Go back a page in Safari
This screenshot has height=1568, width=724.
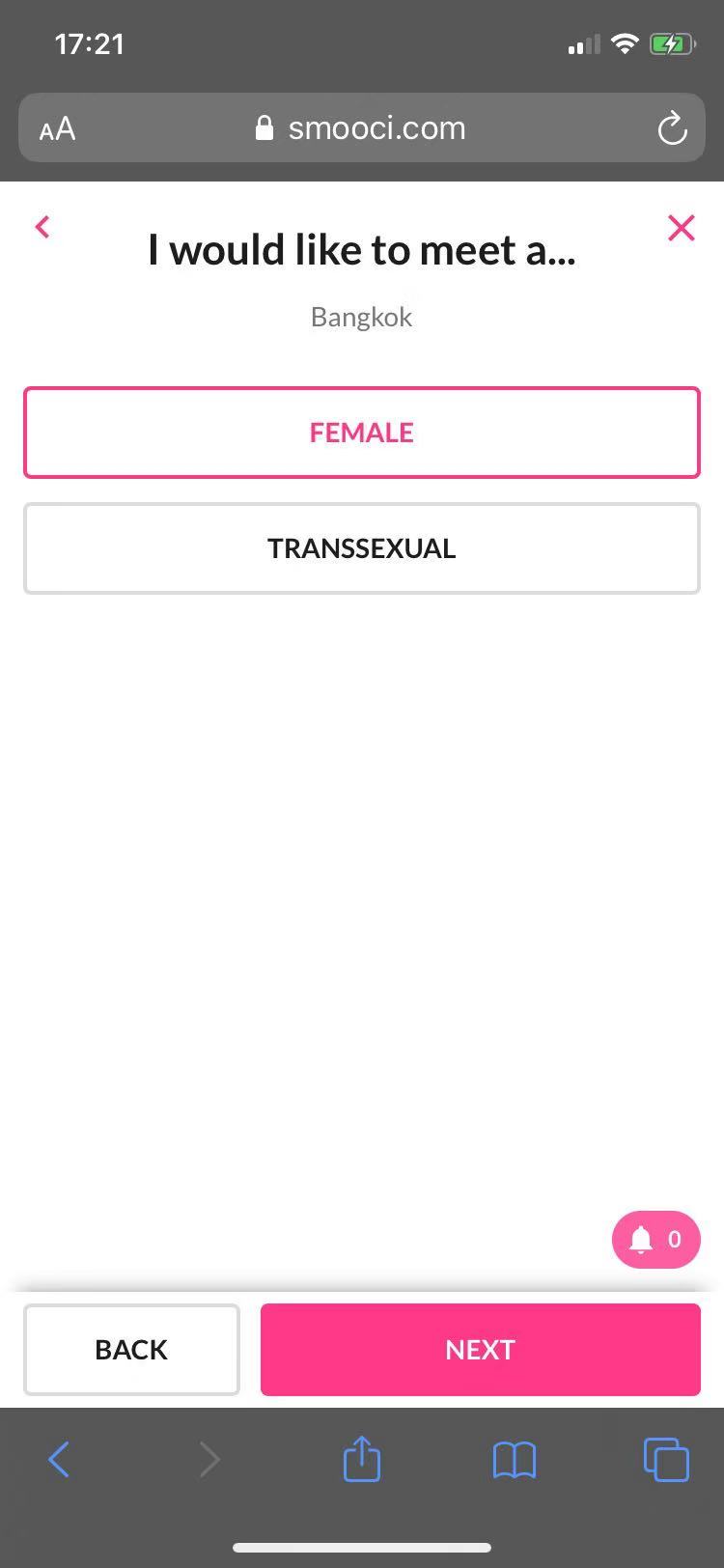[x=59, y=1459]
